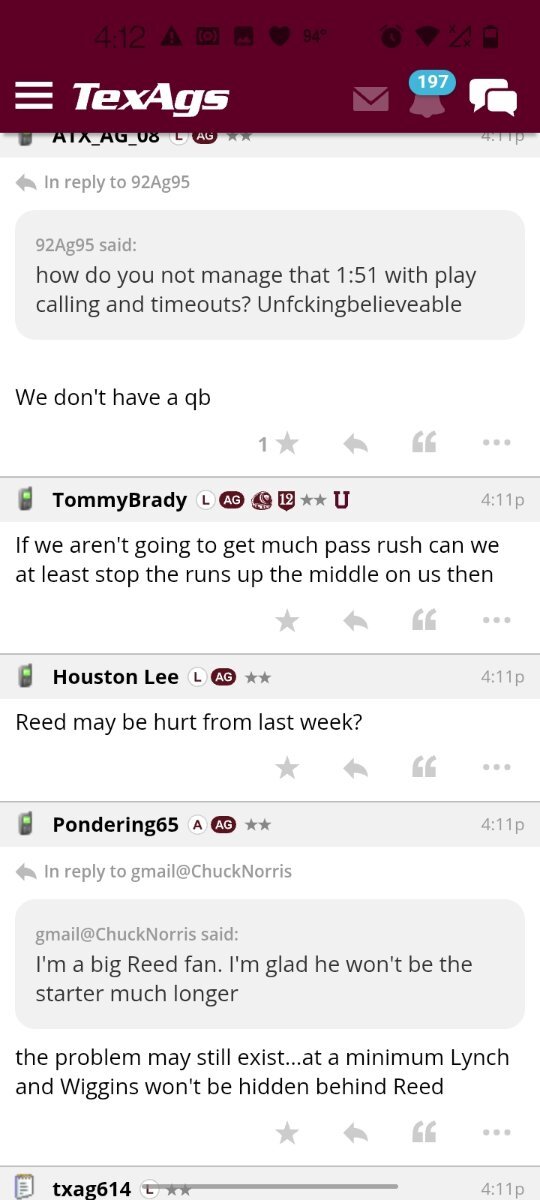Open the messages envelope icon

tap(371, 98)
